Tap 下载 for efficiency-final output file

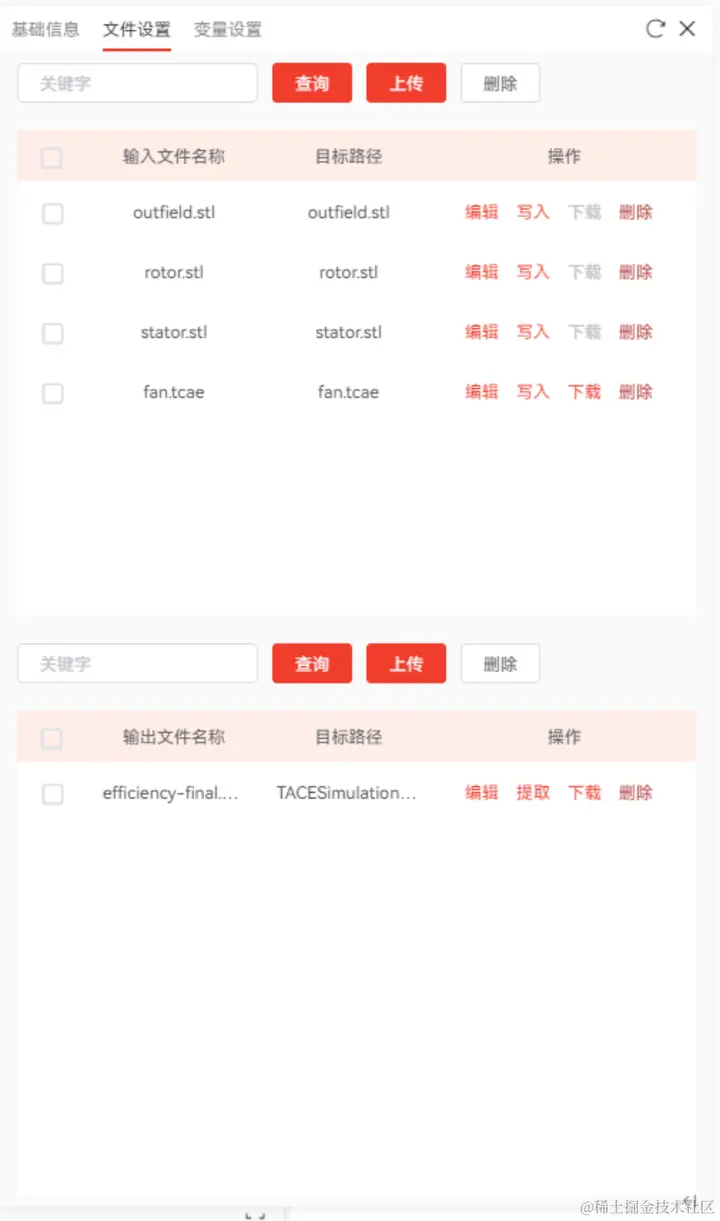(585, 793)
